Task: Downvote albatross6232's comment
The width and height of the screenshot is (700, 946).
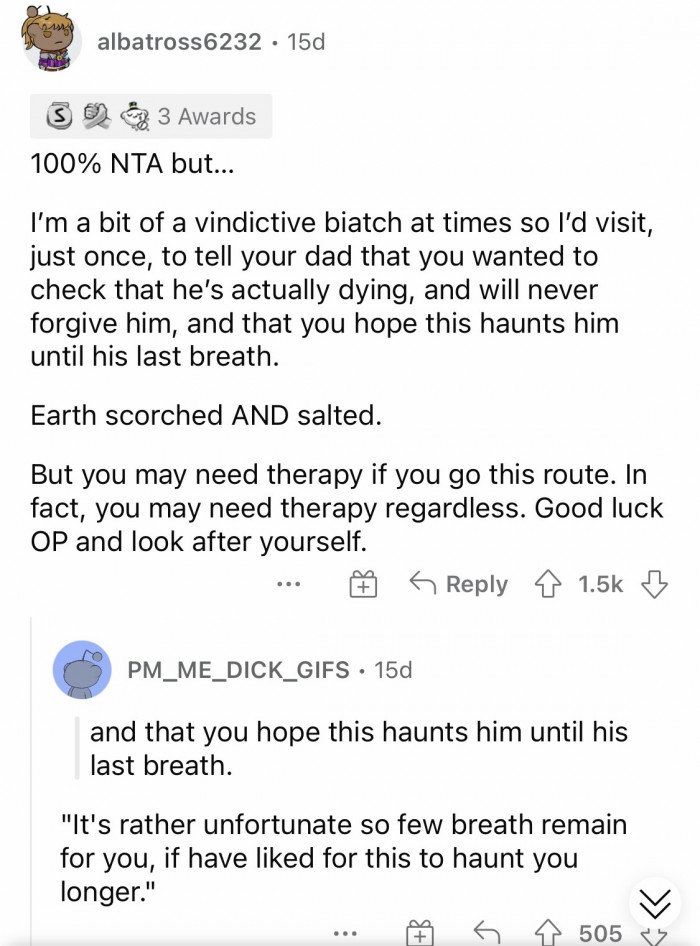Action: [654, 584]
